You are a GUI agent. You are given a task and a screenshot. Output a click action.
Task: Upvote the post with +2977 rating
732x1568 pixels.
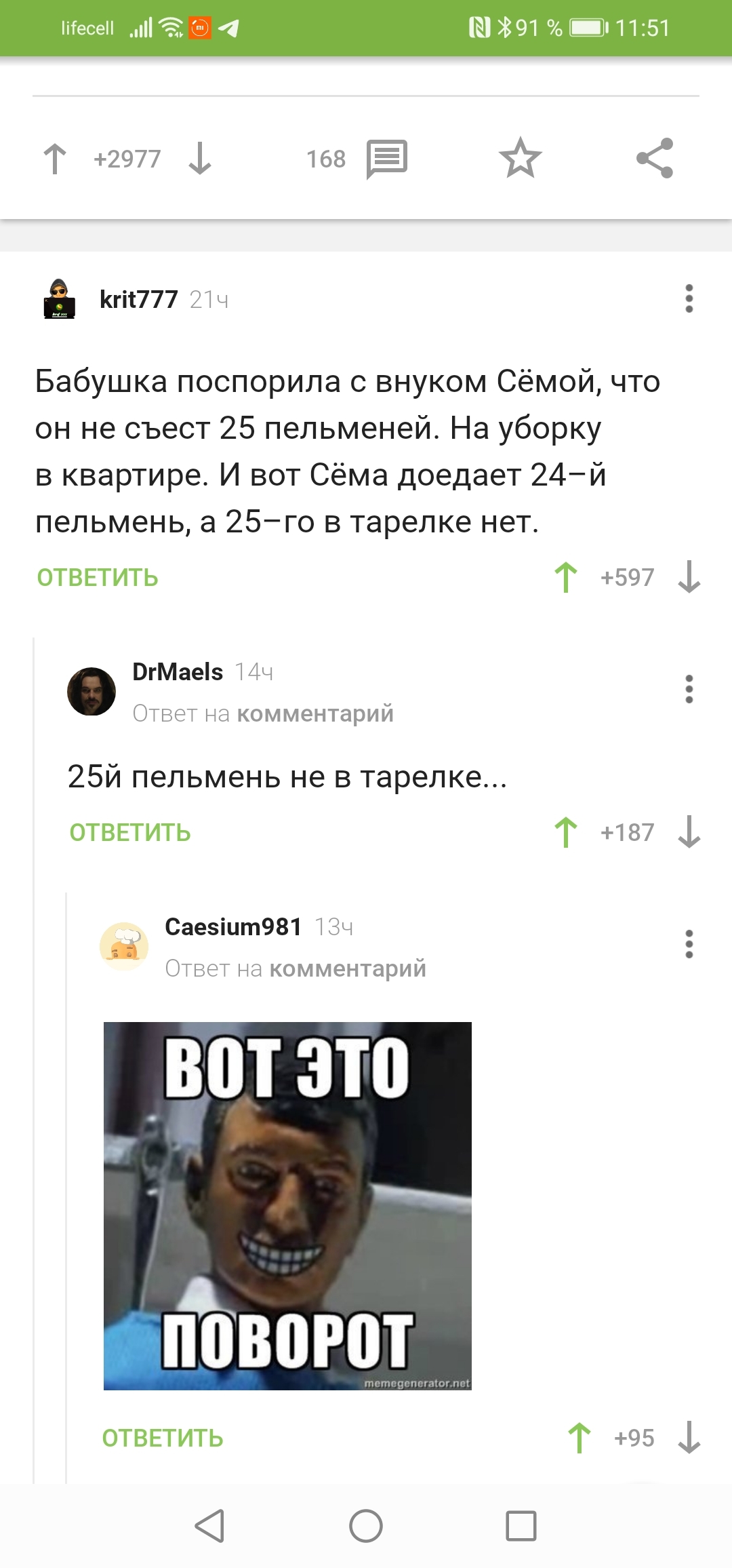(x=55, y=159)
